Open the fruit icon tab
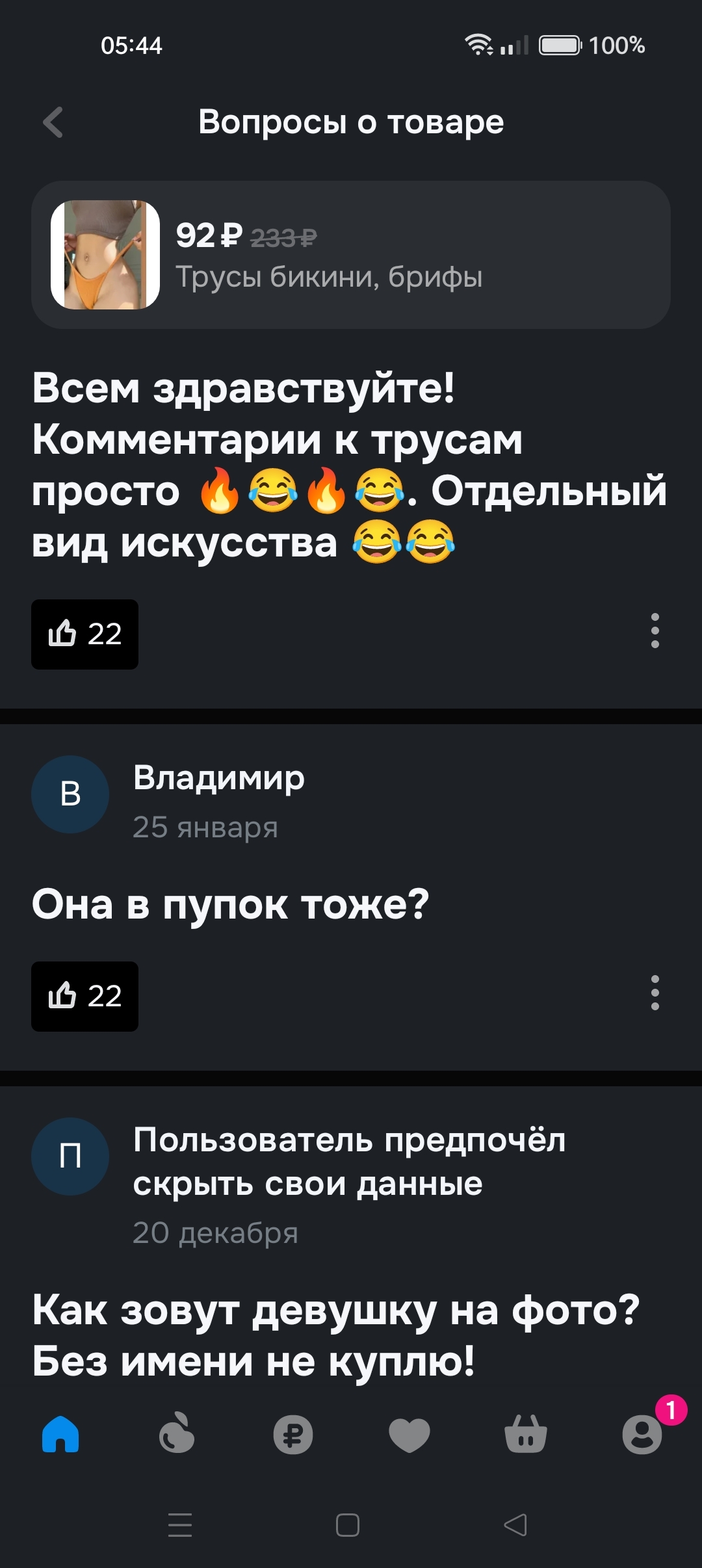This screenshot has height=1568, width=702. pyautogui.click(x=177, y=1434)
